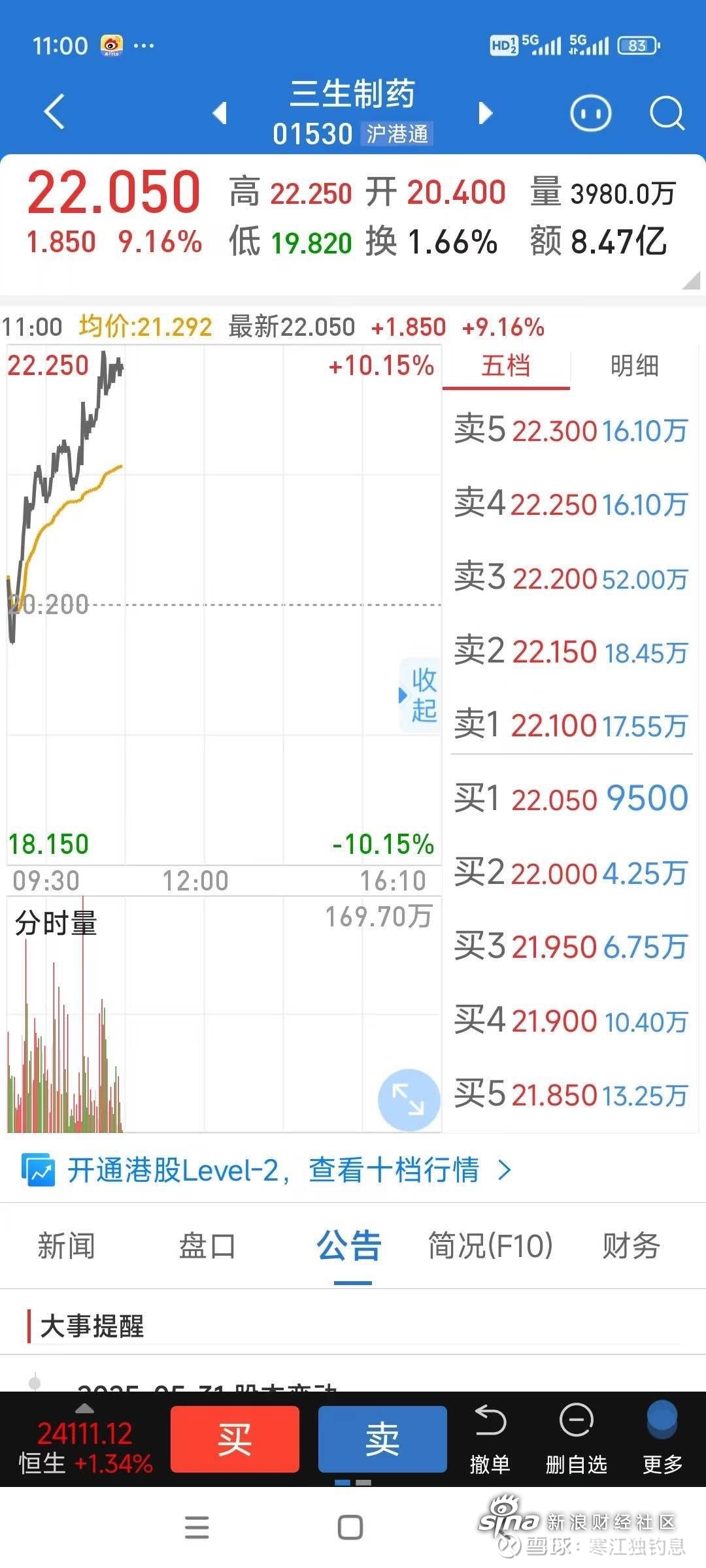Switch to the 明细 tab
The width and height of the screenshot is (706, 1568).
634,366
